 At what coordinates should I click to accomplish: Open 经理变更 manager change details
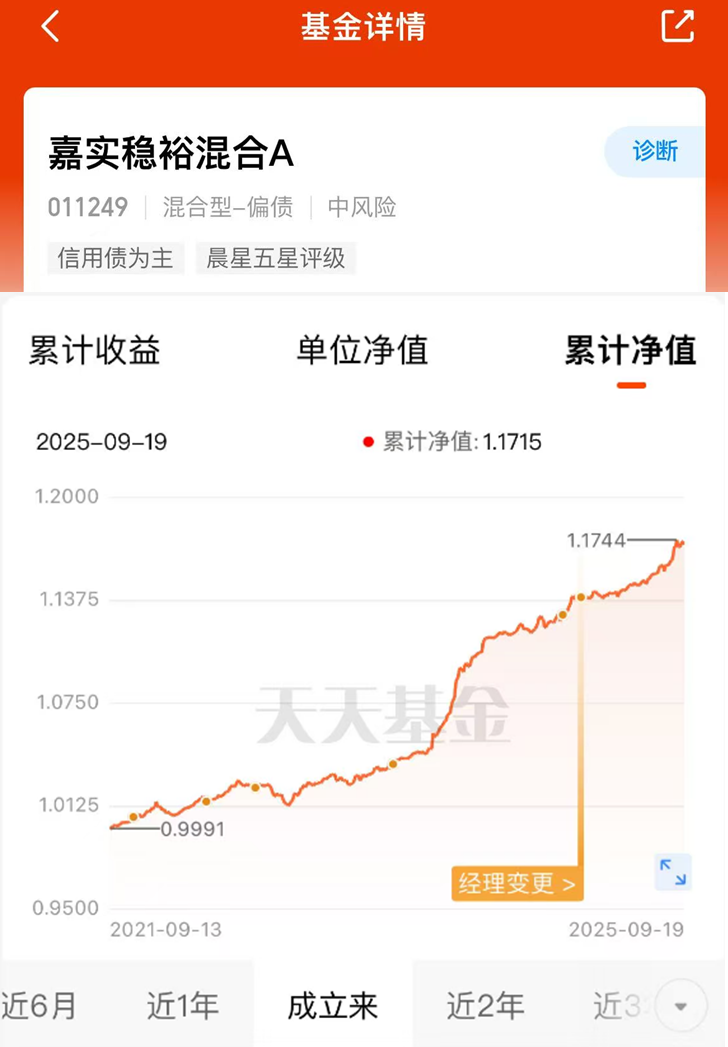point(517,883)
